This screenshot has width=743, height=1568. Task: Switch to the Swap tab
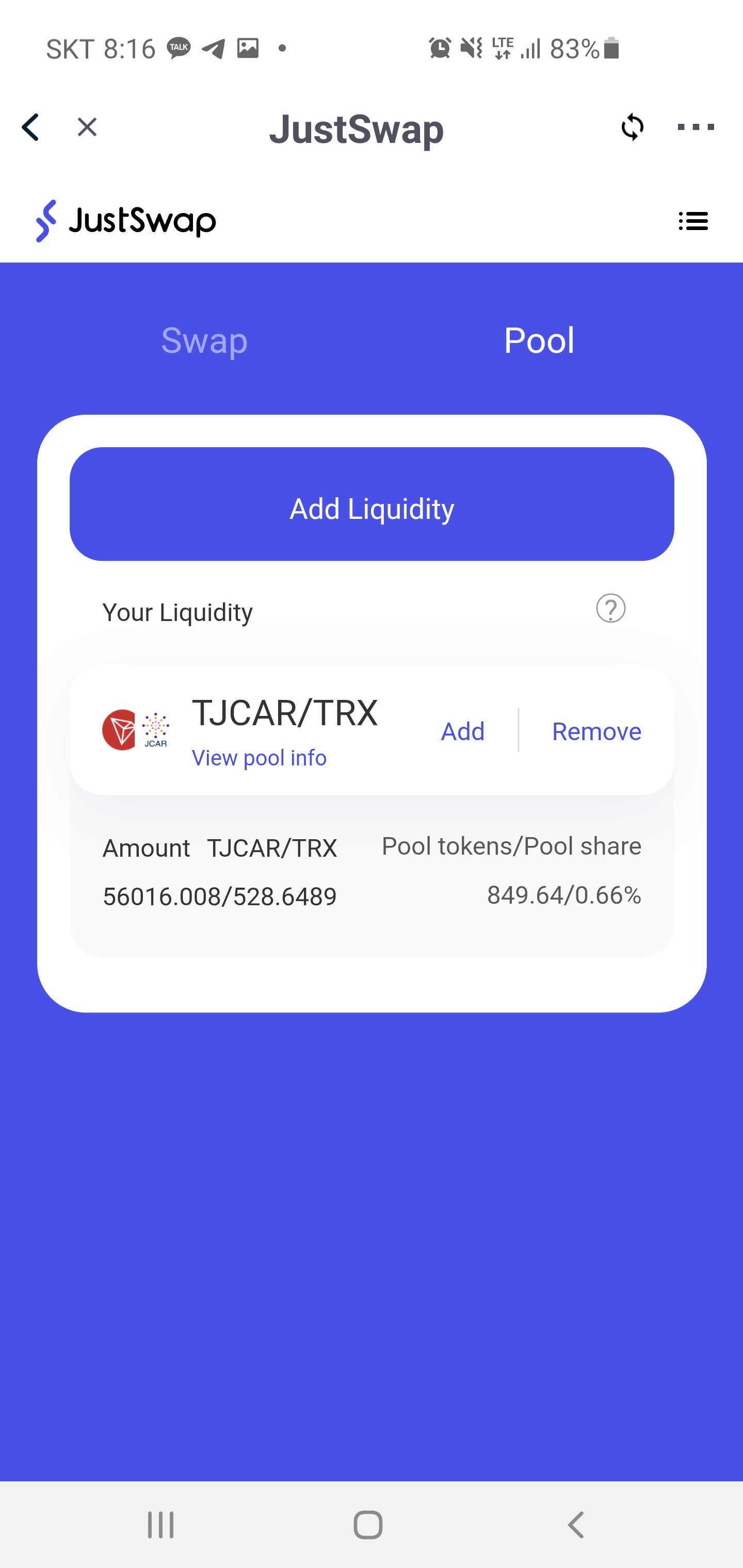pos(204,340)
